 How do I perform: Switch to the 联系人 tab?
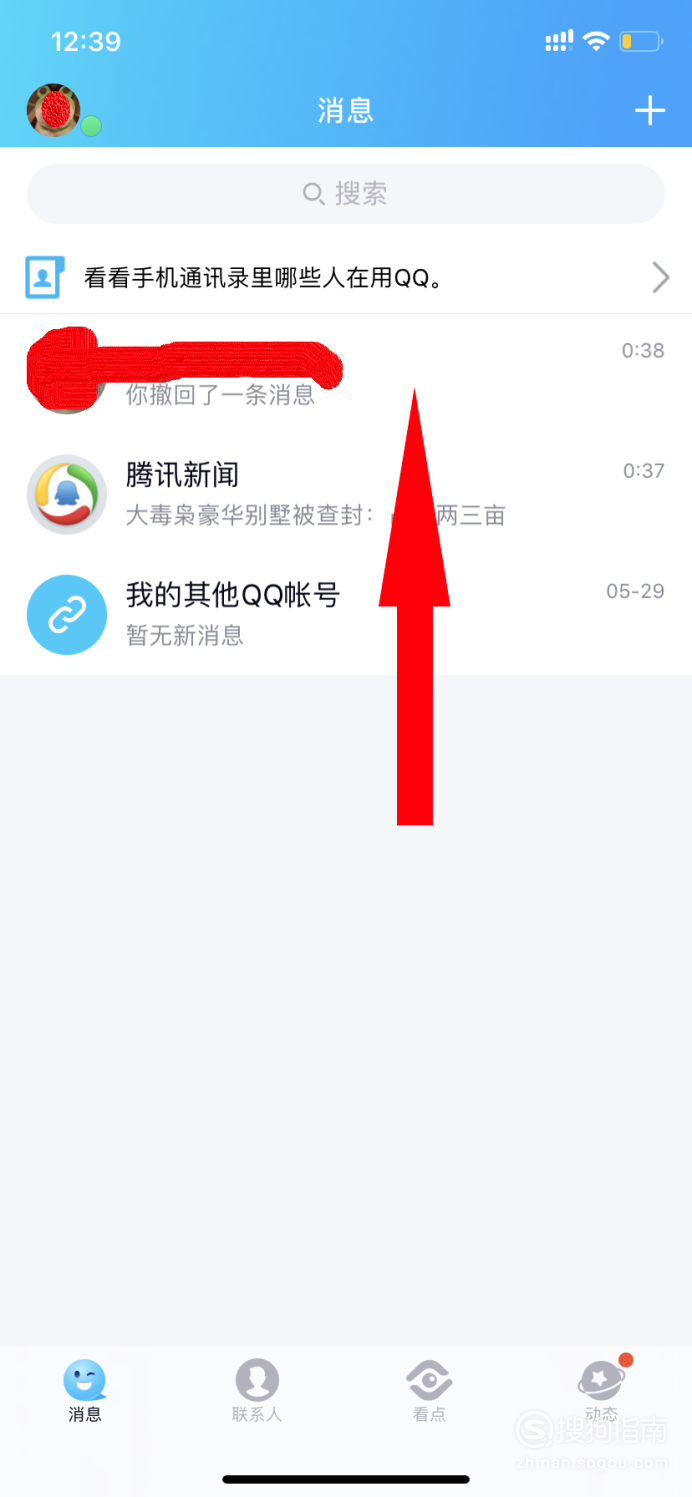(x=257, y=1391)
